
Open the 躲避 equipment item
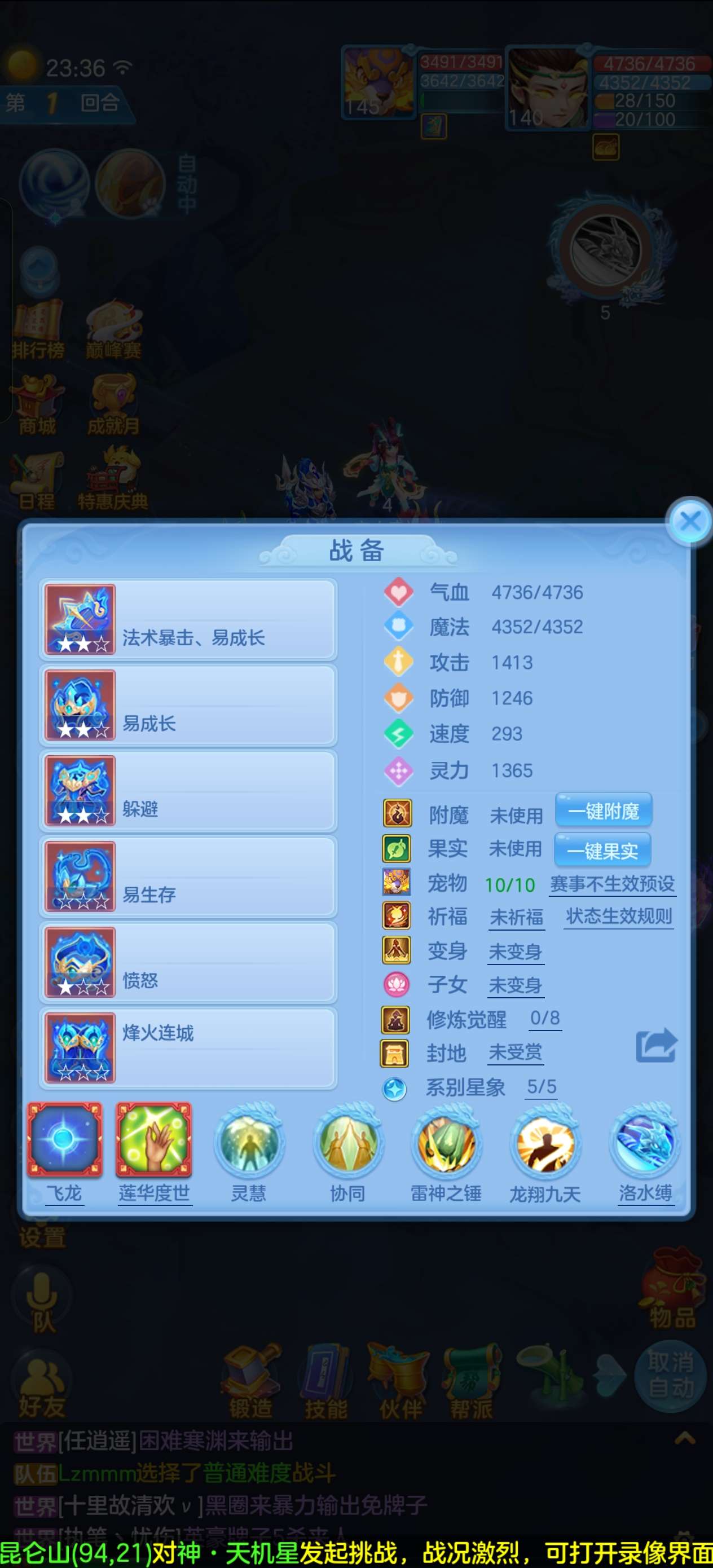(187, 791)
